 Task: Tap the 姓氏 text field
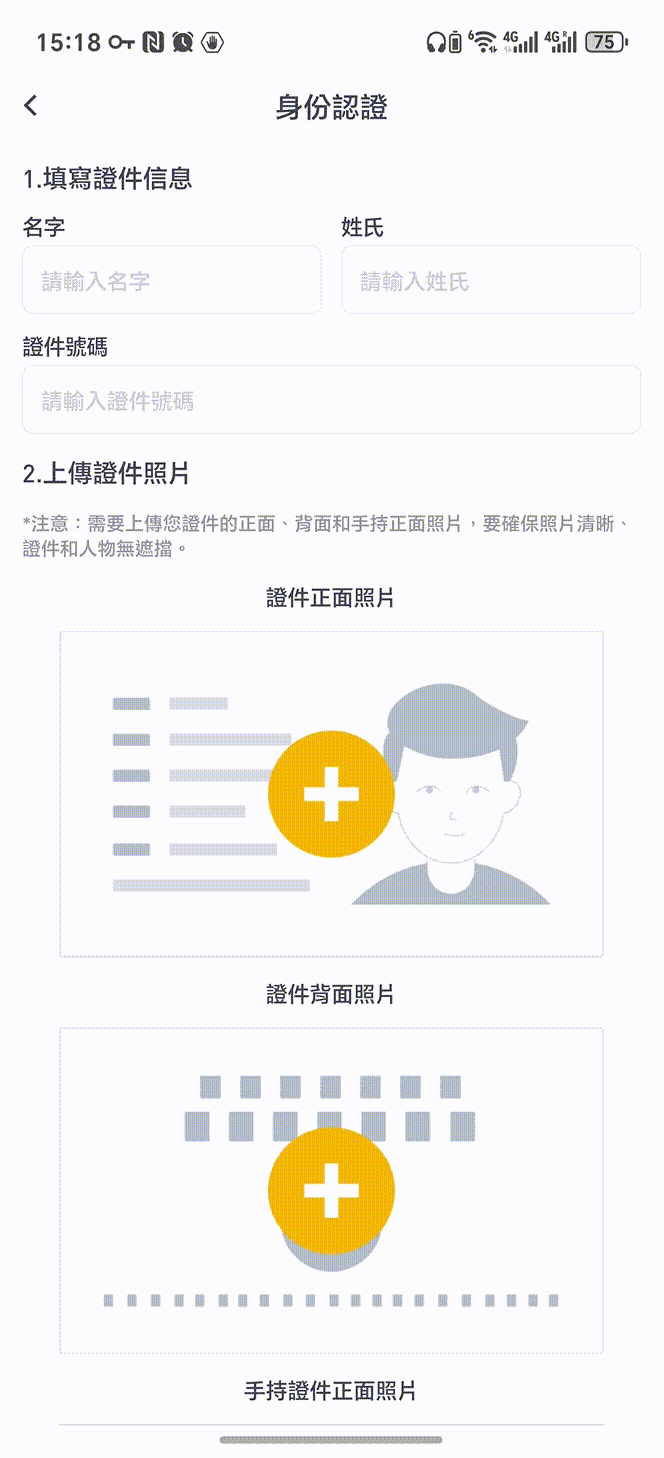pyautogui.click(x=491, y=280)
